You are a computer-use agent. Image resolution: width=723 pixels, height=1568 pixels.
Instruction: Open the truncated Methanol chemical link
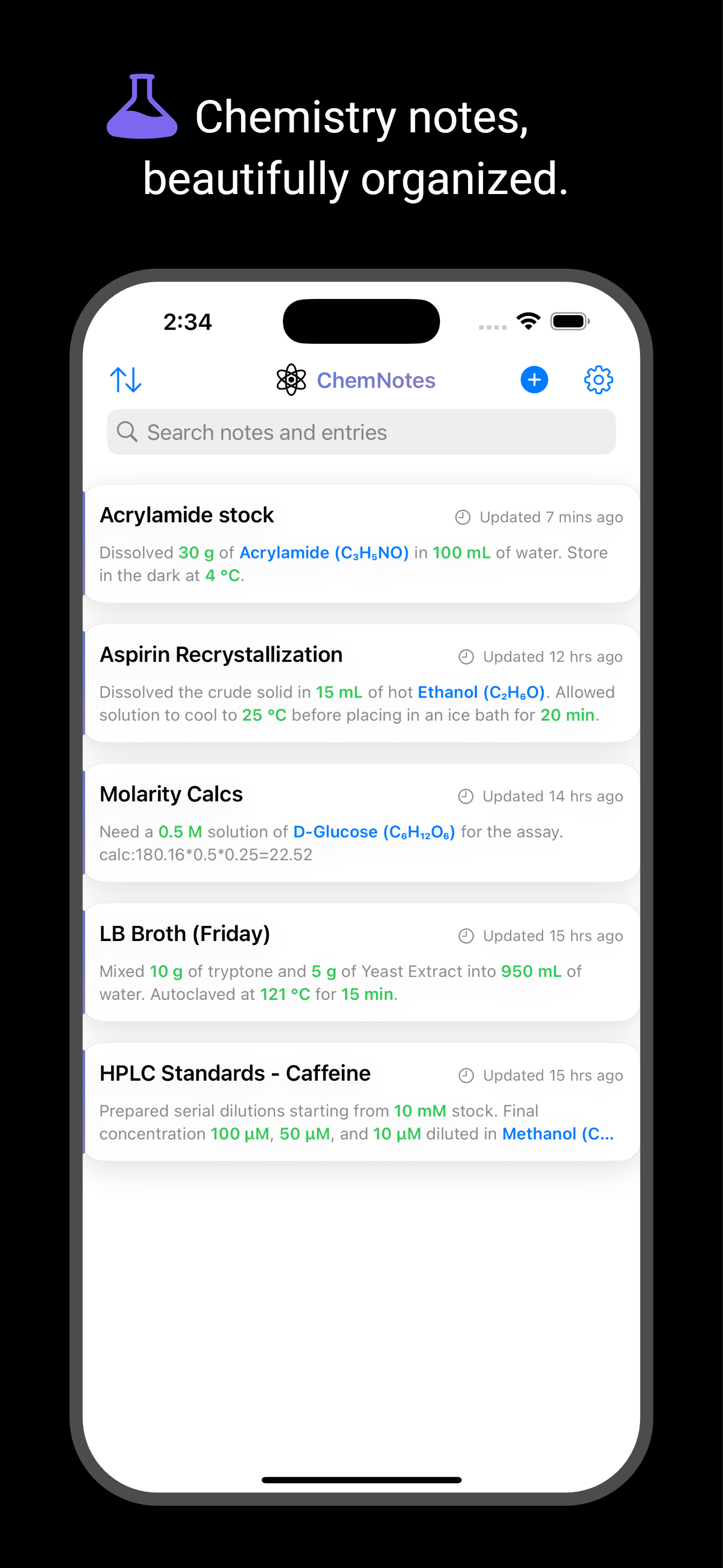click(558, 1133)
